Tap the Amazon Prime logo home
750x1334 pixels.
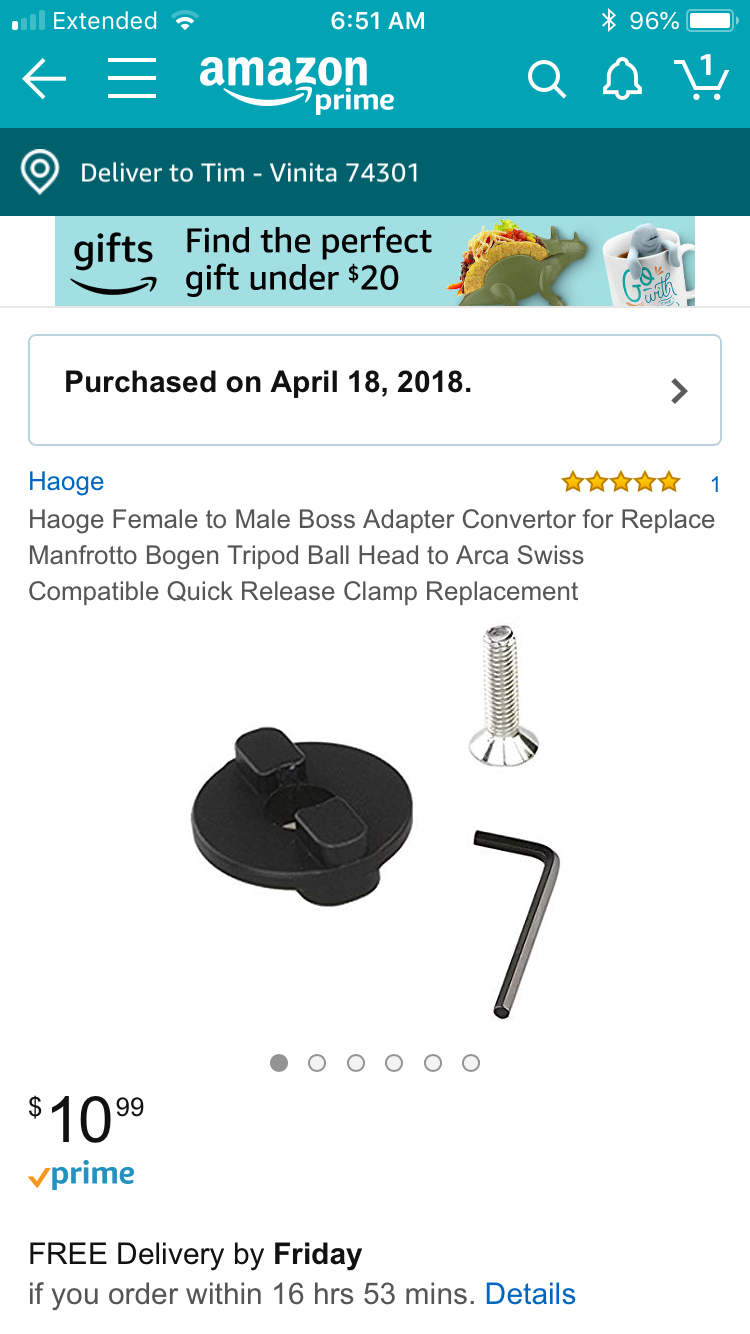[x=295, y=82]
